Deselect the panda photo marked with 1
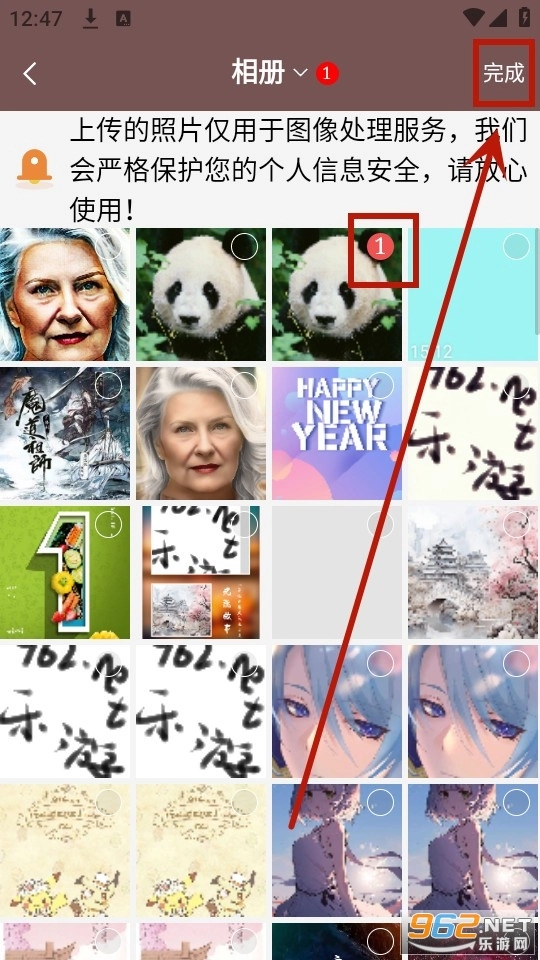The image size is (540, 960). 380,247
